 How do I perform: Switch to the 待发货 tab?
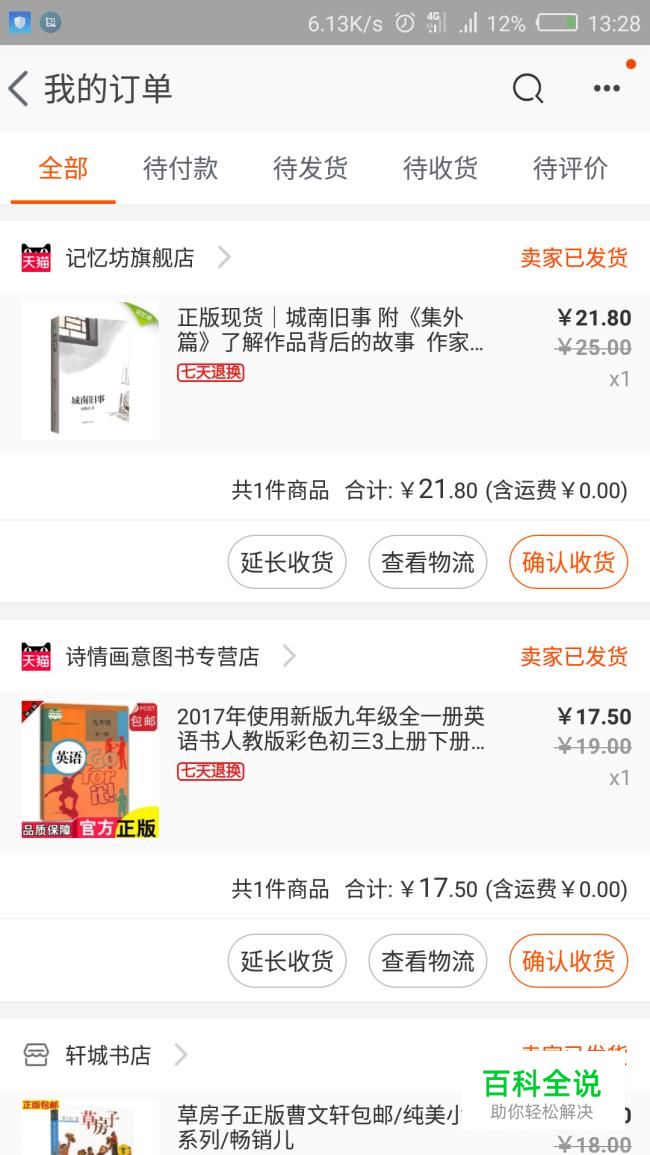(310, 168)
